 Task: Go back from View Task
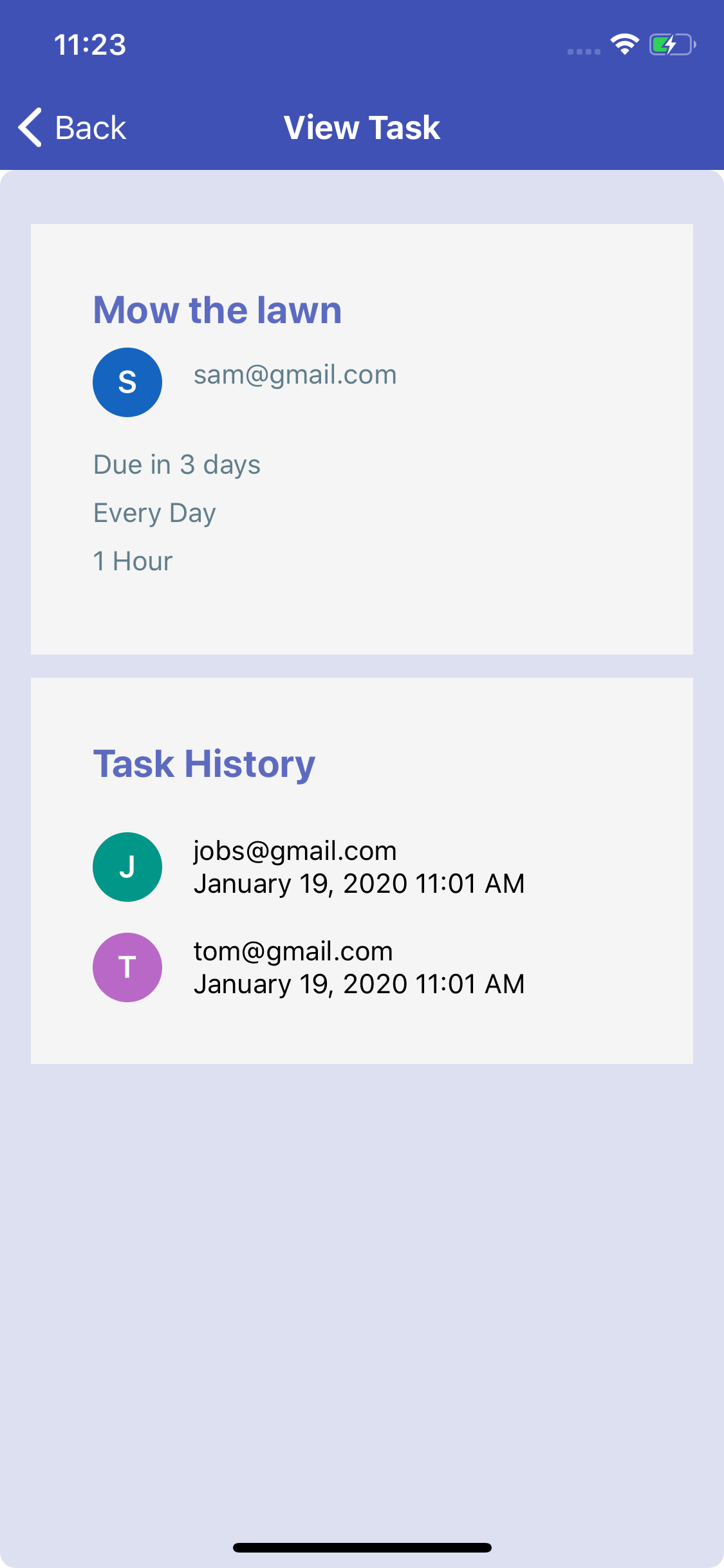click(x=72, y=127)
